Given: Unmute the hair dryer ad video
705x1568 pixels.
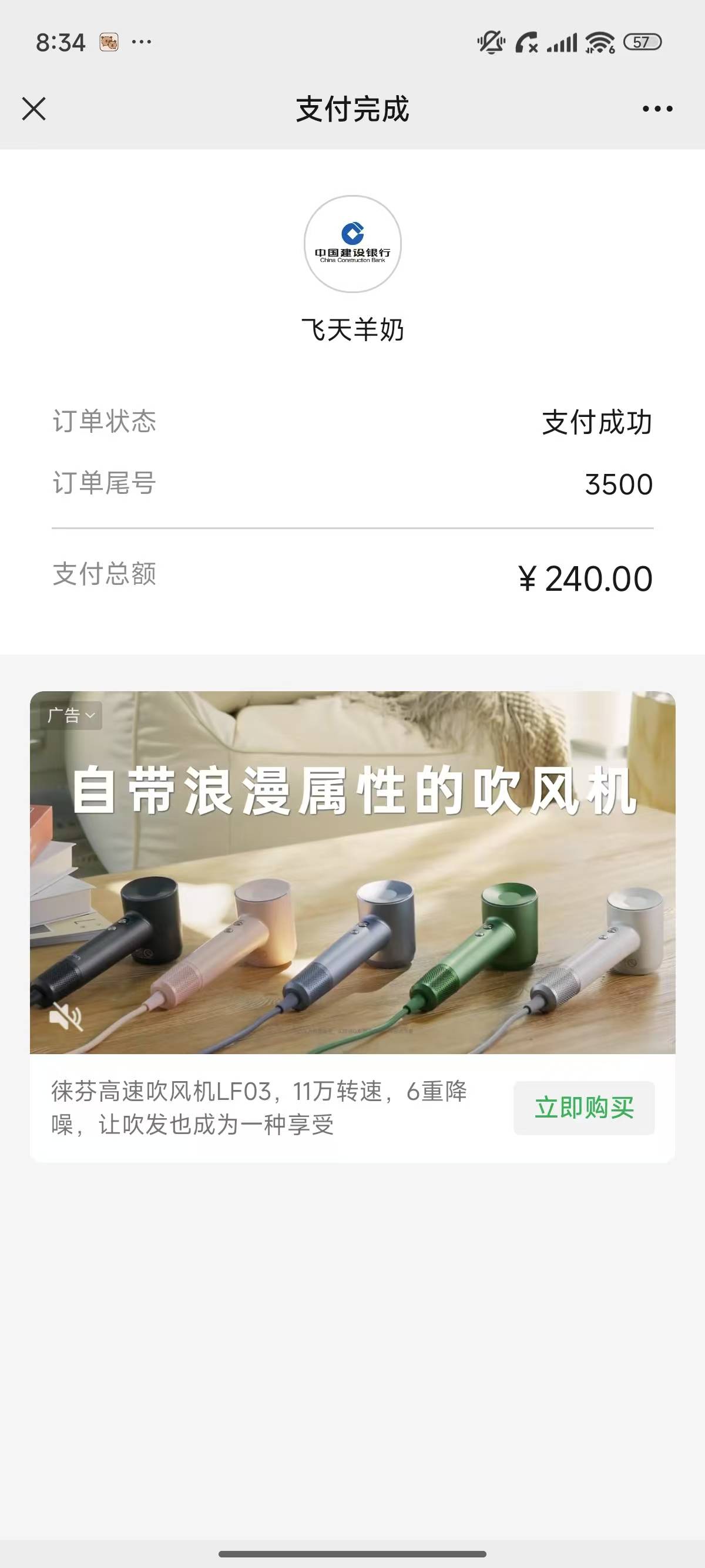Looking at the screenshot, I should pyautogui.click(x=66, y=1016).
